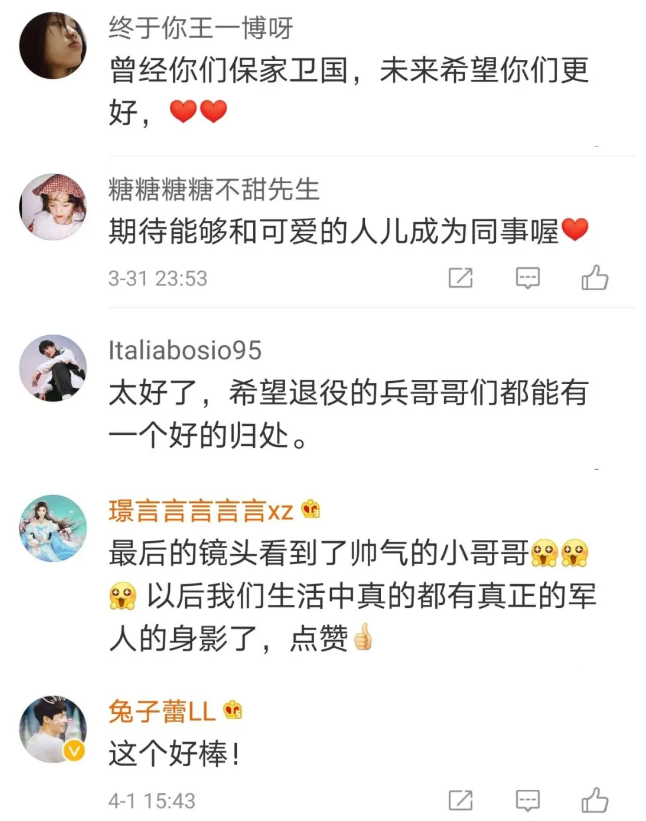Like the comment by 糖糖糖糖不甜先生
This screenshot has width=646, height=821.
coord(595,278)
